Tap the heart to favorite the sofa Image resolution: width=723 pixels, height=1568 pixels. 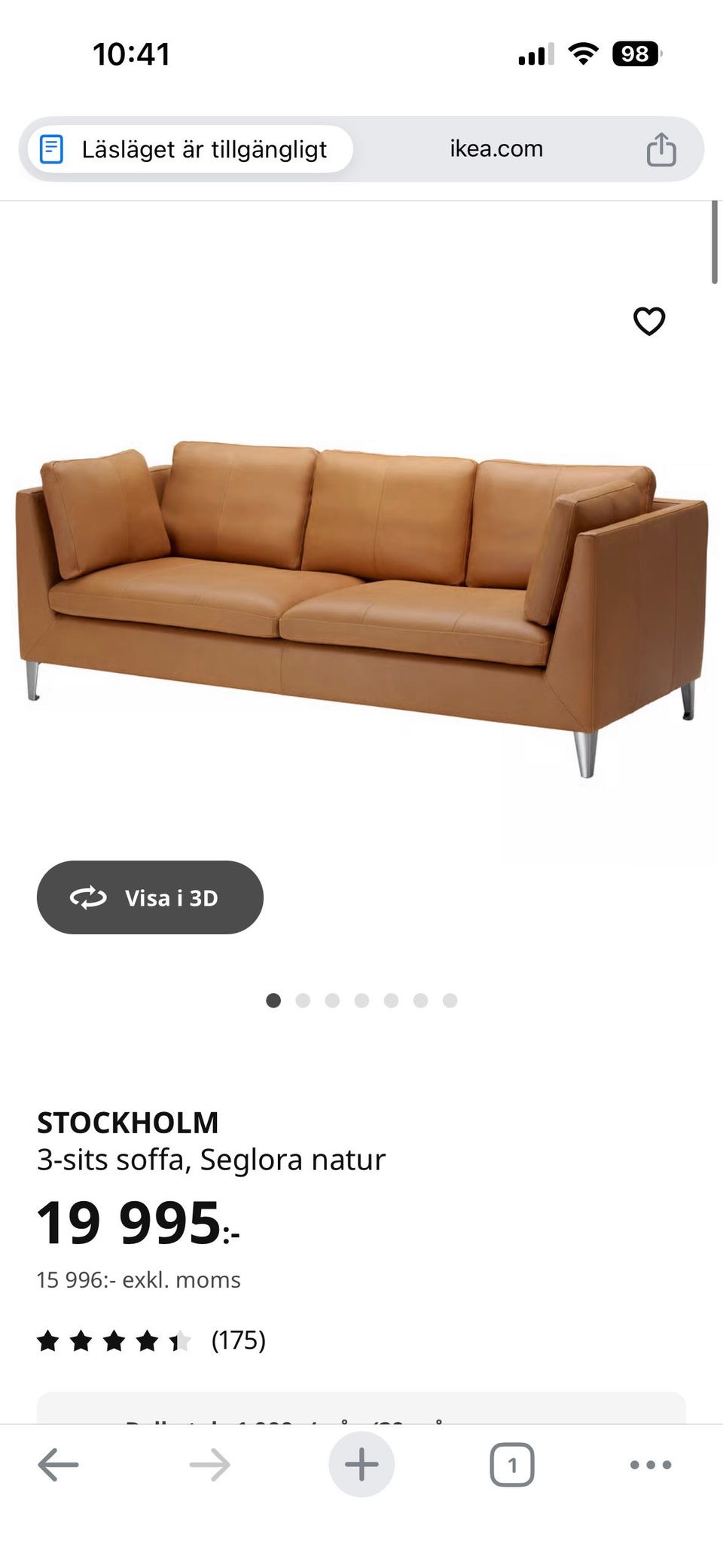pyautogui.click(x=649, y=321)
